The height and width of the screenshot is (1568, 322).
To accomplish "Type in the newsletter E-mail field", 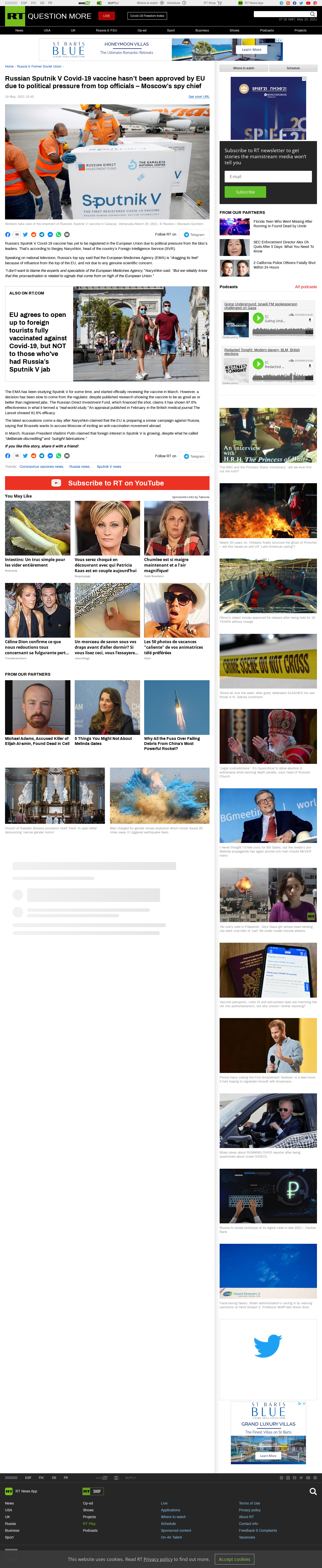I will pos(268,177).
